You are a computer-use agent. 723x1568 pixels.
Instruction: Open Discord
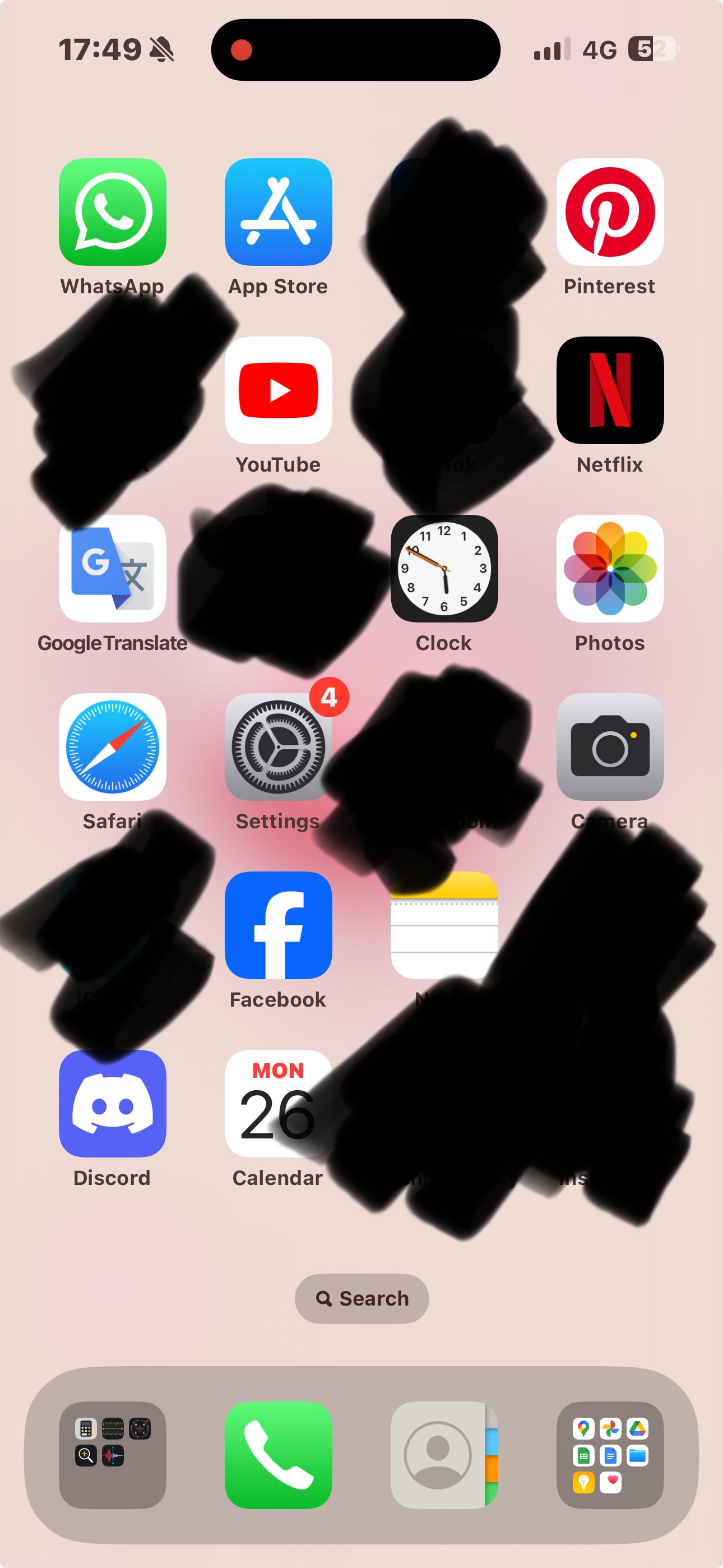(113, 1105)
